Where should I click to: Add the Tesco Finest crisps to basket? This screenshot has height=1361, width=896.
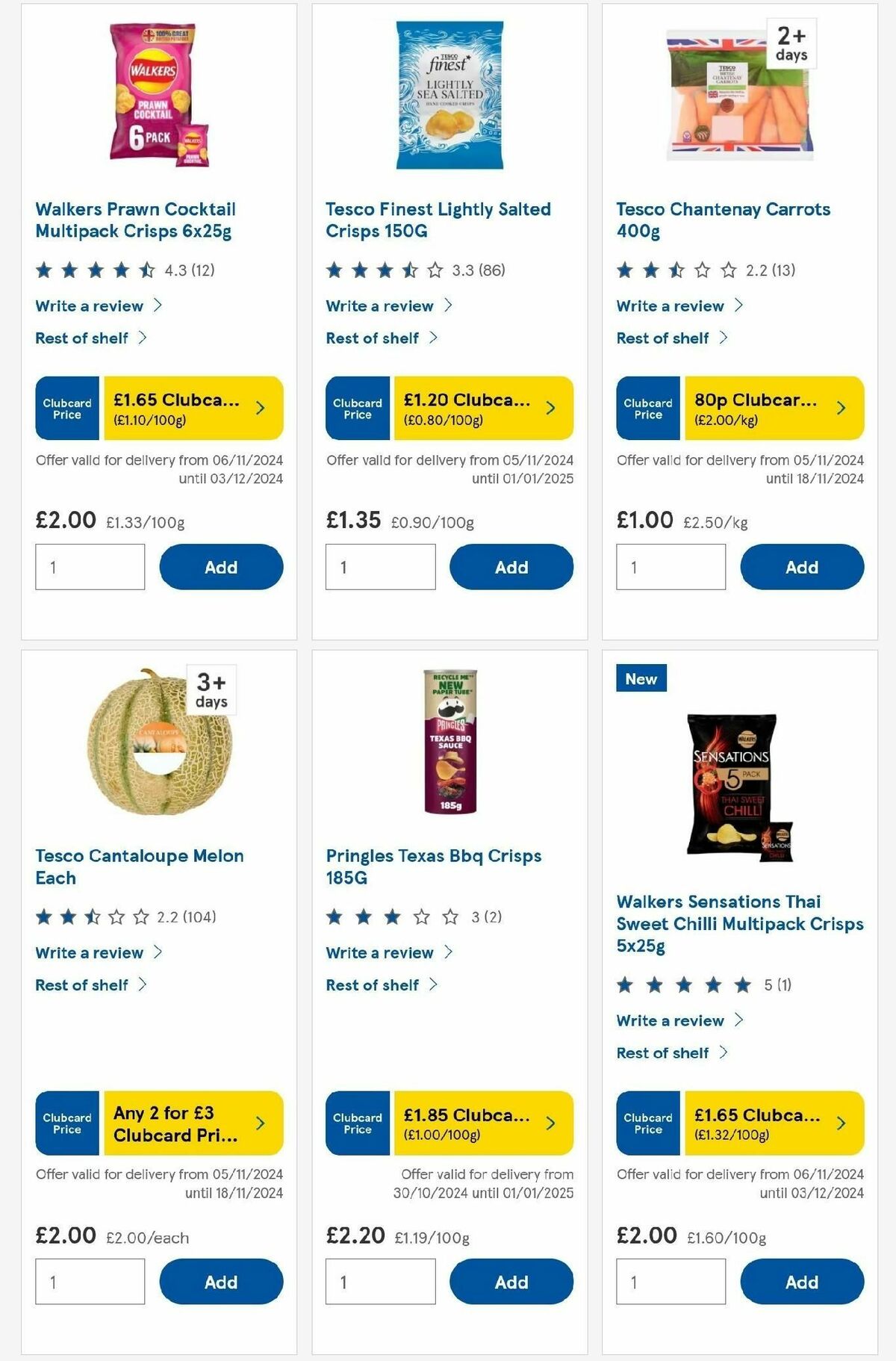click(511, 567)
